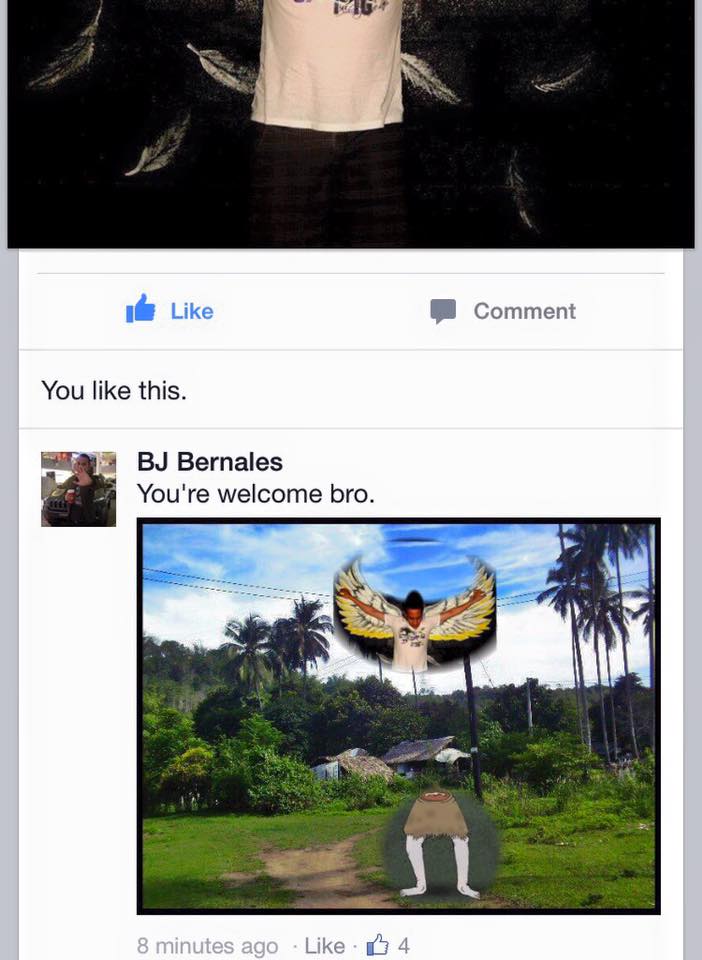The image size is (702, 960).
Task: Like BJ Bernales' comment
Action: [x=324, y=945]
